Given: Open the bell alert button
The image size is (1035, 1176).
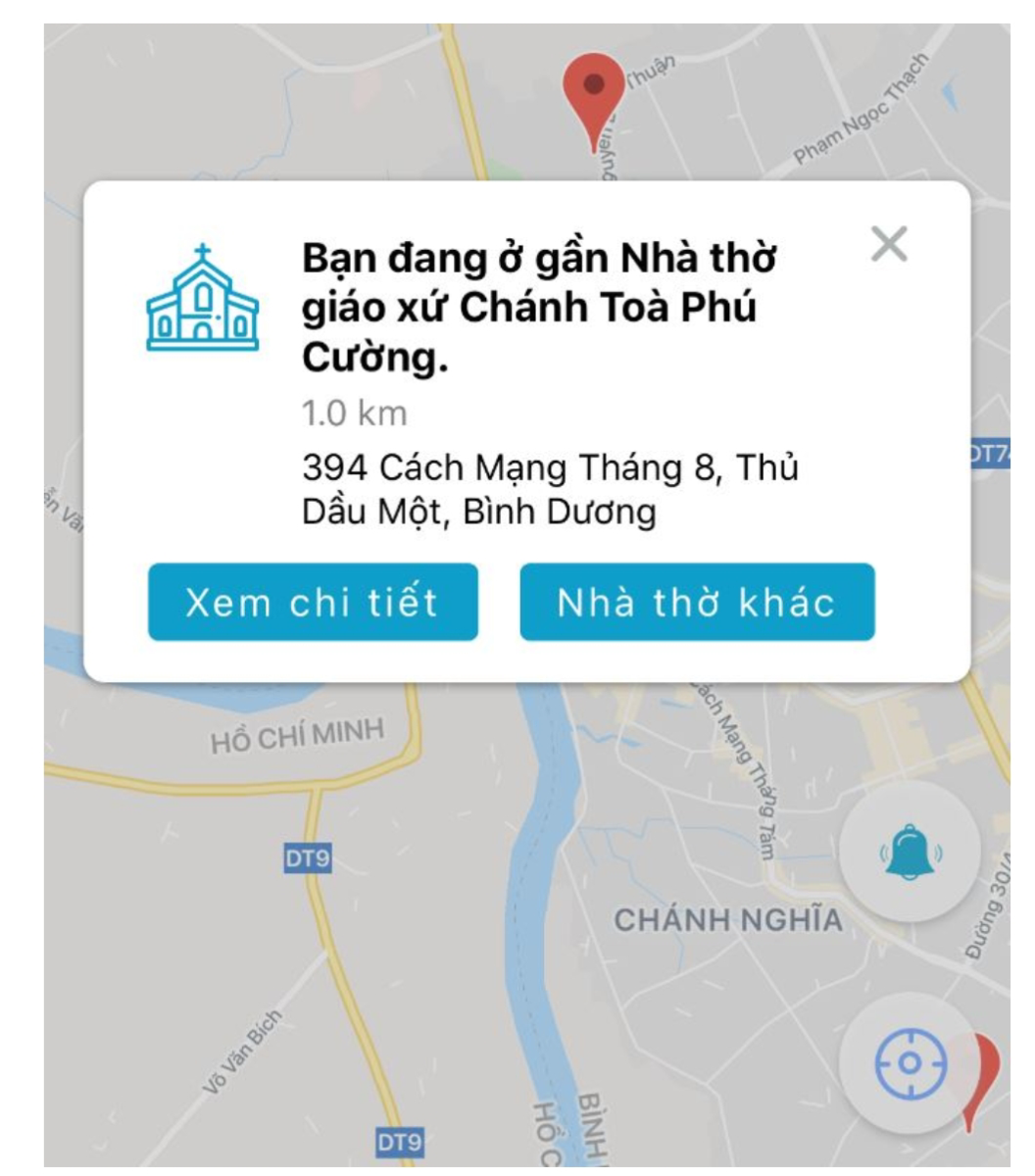Looking at the screenshot, I should click(911, 851).
